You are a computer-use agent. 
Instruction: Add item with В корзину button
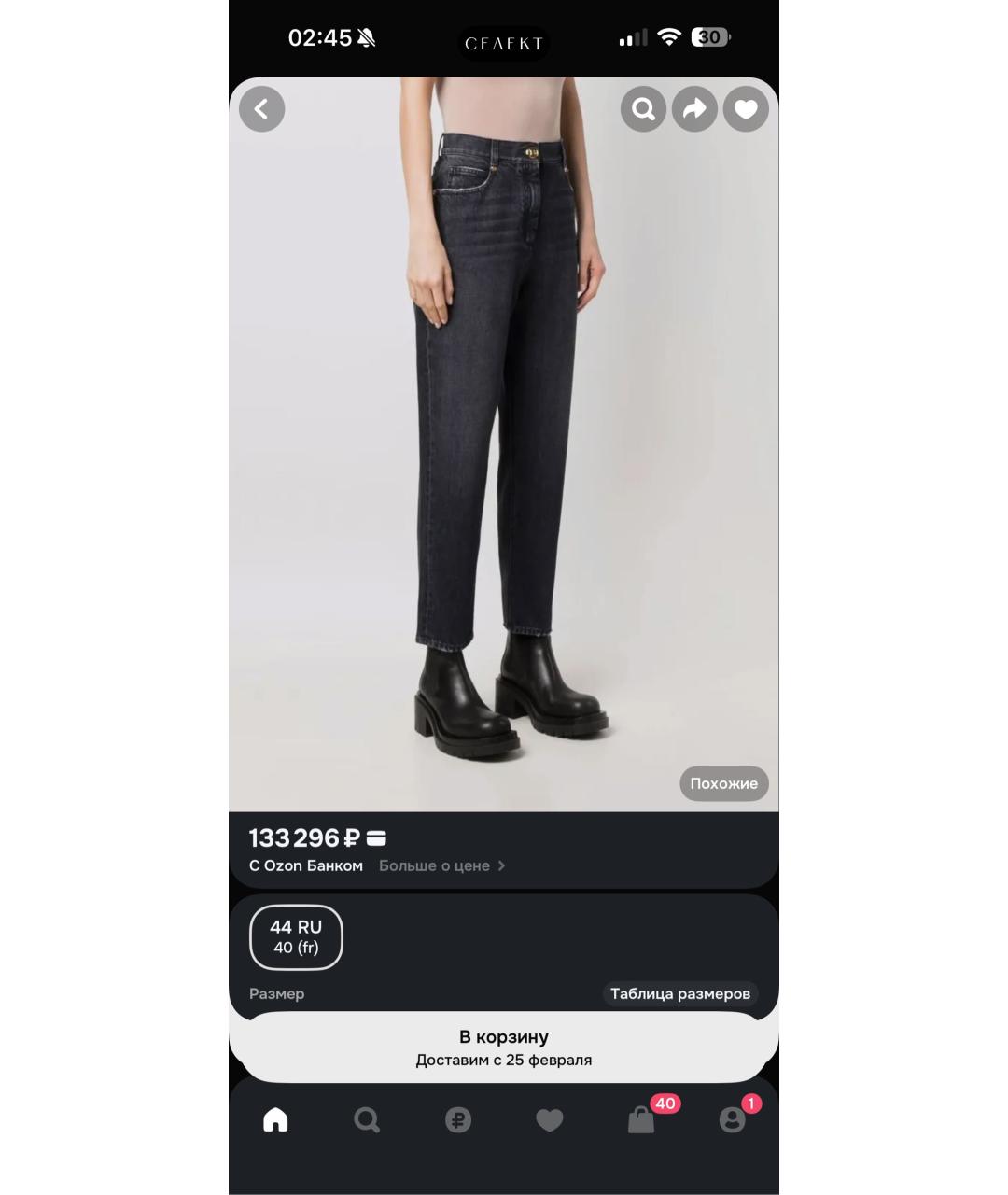(x=504, y=1047)
